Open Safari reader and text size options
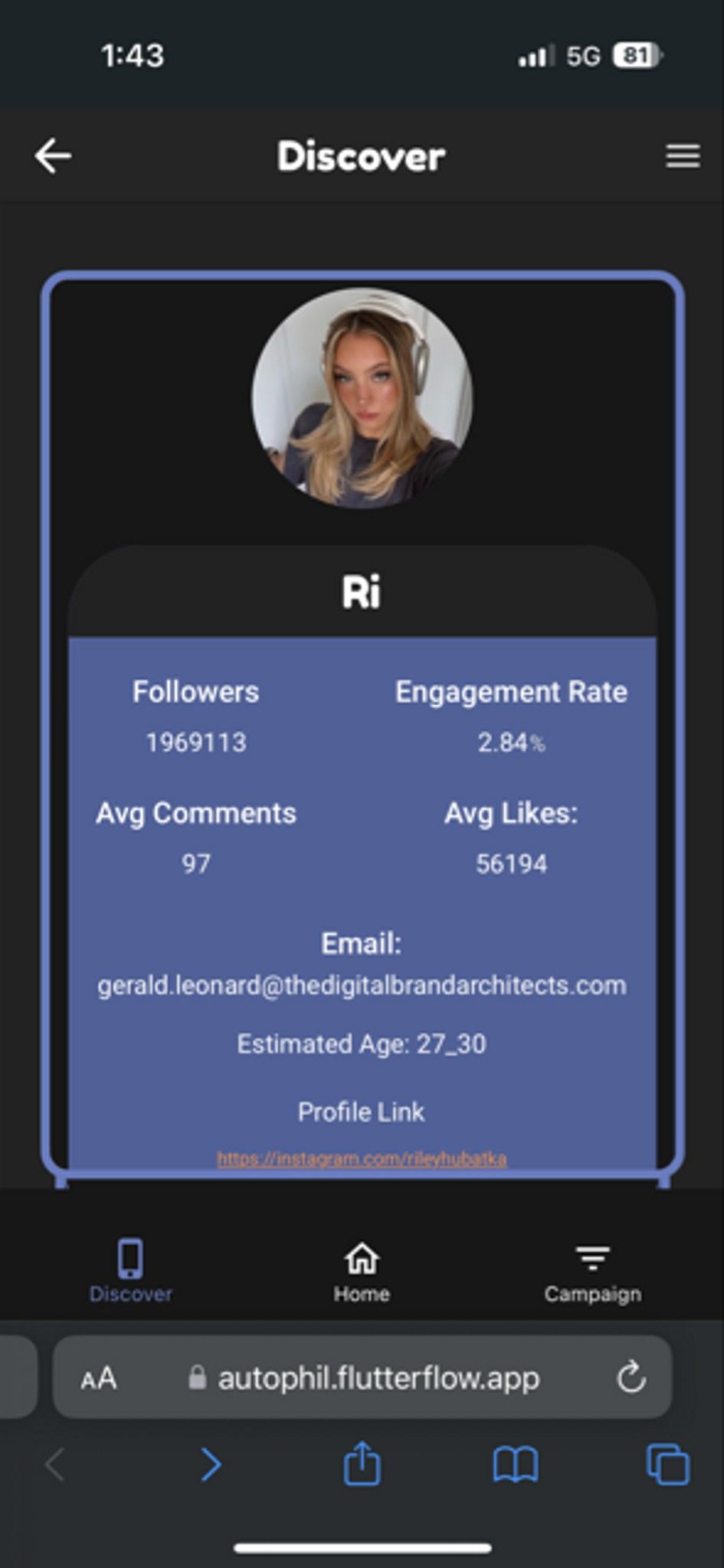 pos(99,1379)
